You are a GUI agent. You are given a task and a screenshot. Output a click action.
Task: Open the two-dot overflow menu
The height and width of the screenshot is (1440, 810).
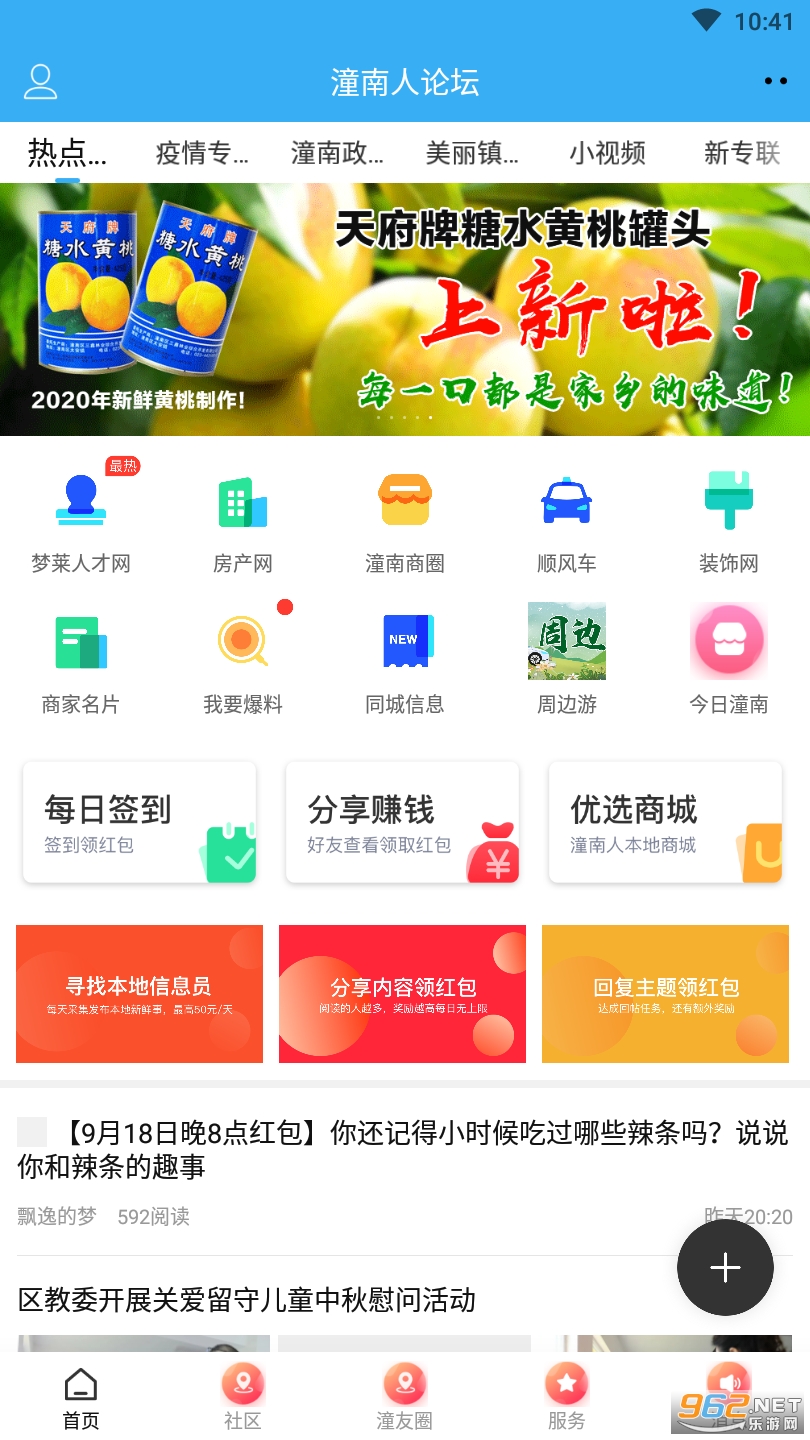[775, 82]
